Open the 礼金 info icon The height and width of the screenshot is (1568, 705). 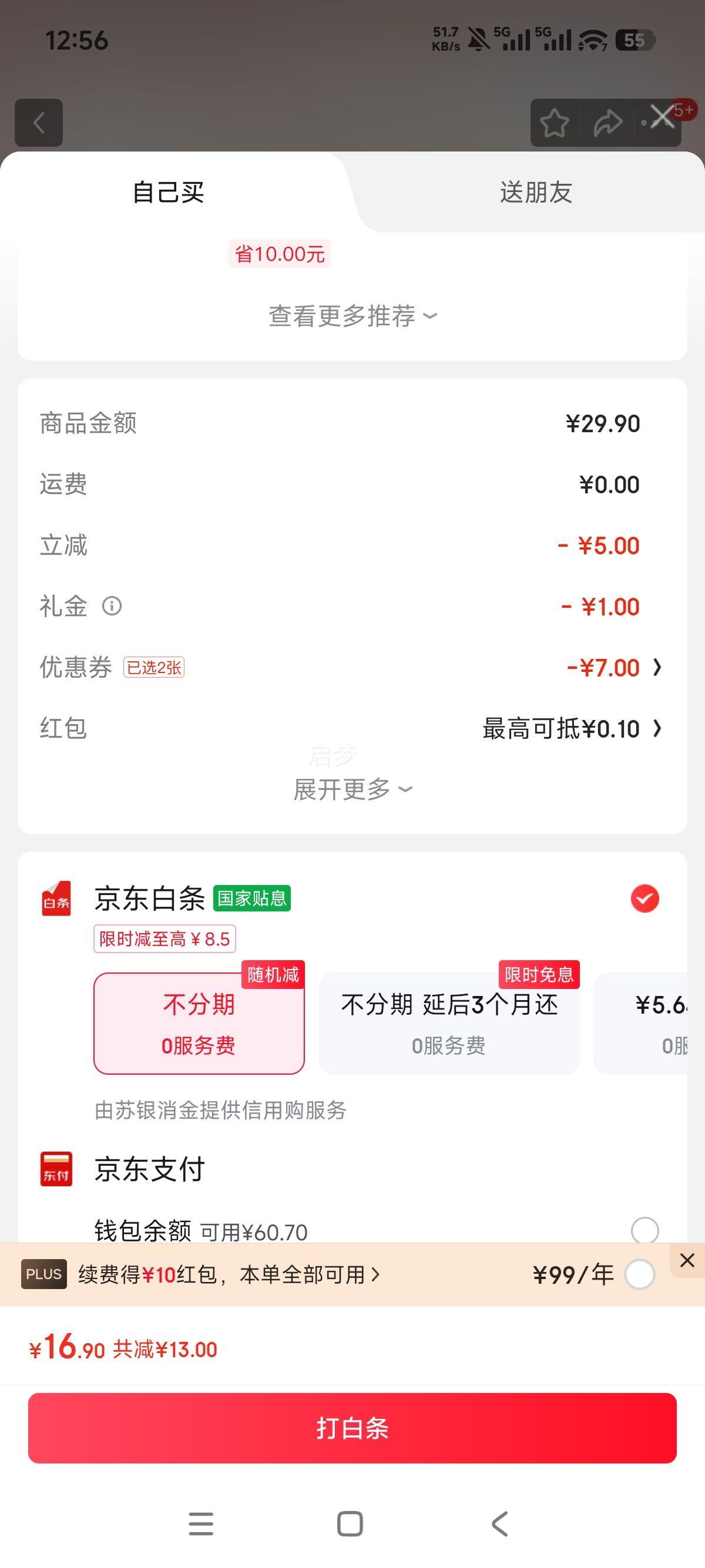(112, 606)
